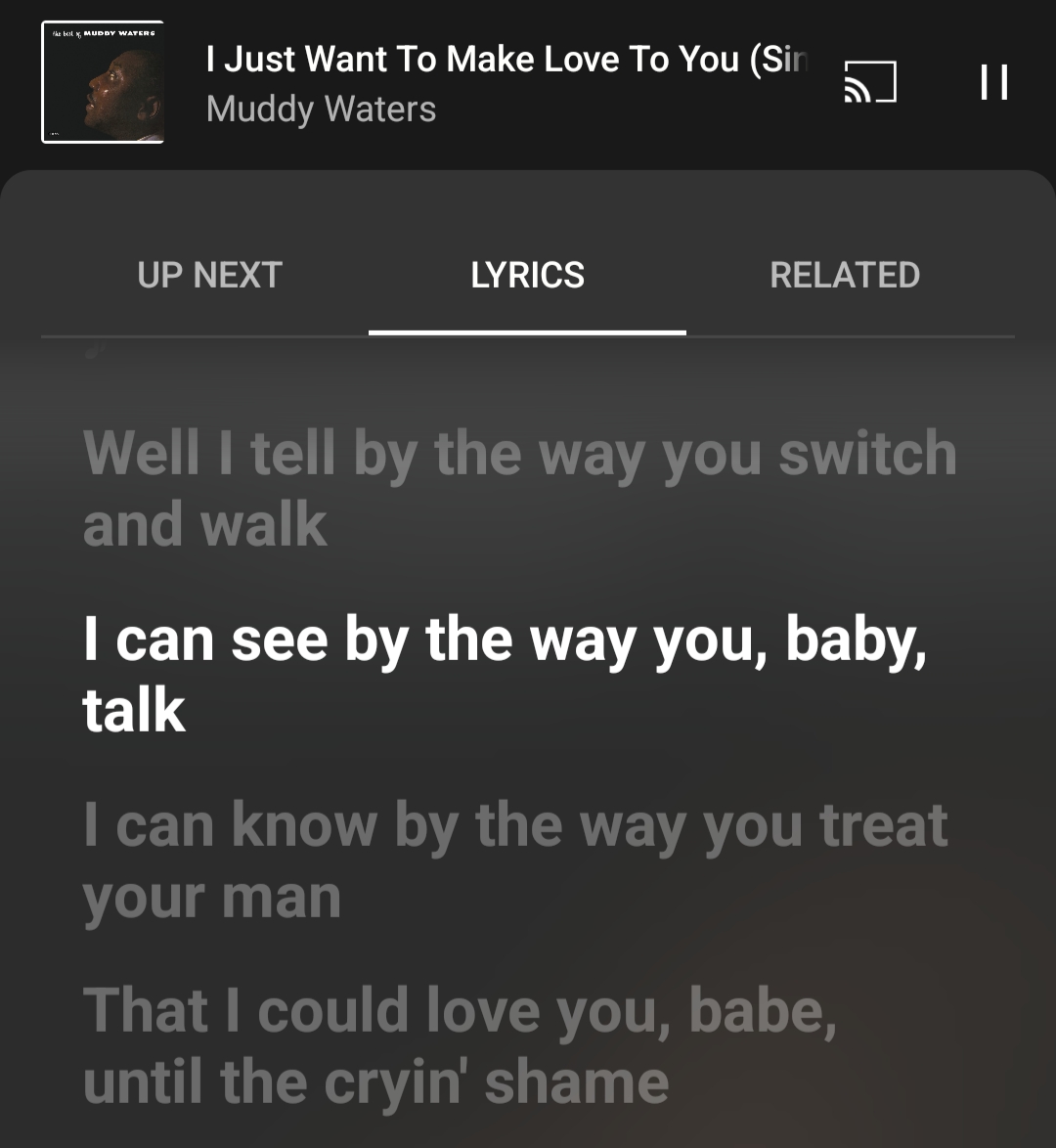Switch to the Related tab
Viewport: 1056px width, 1148px height.
845,276
